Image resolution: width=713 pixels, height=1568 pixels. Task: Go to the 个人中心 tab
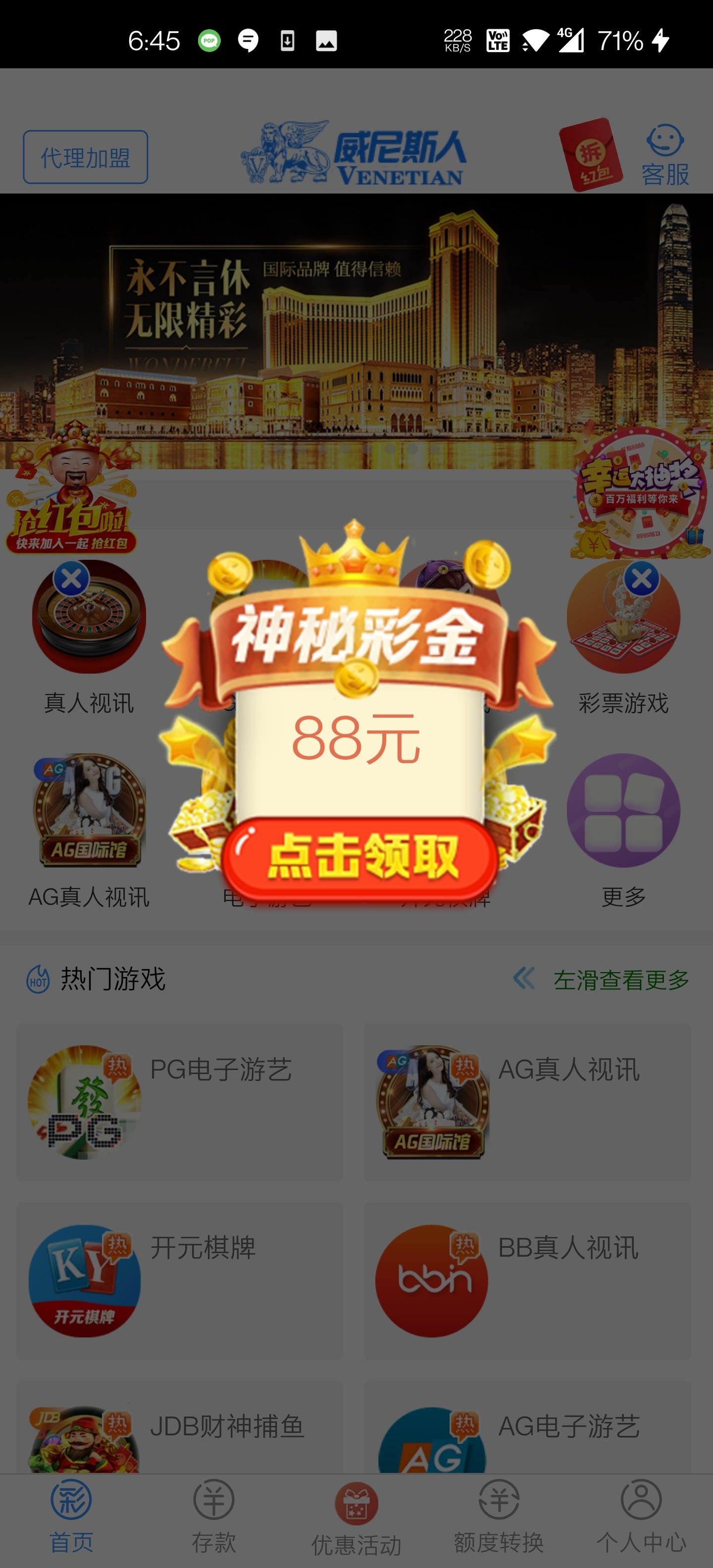pyautogui.click(x=641, y=1516)
